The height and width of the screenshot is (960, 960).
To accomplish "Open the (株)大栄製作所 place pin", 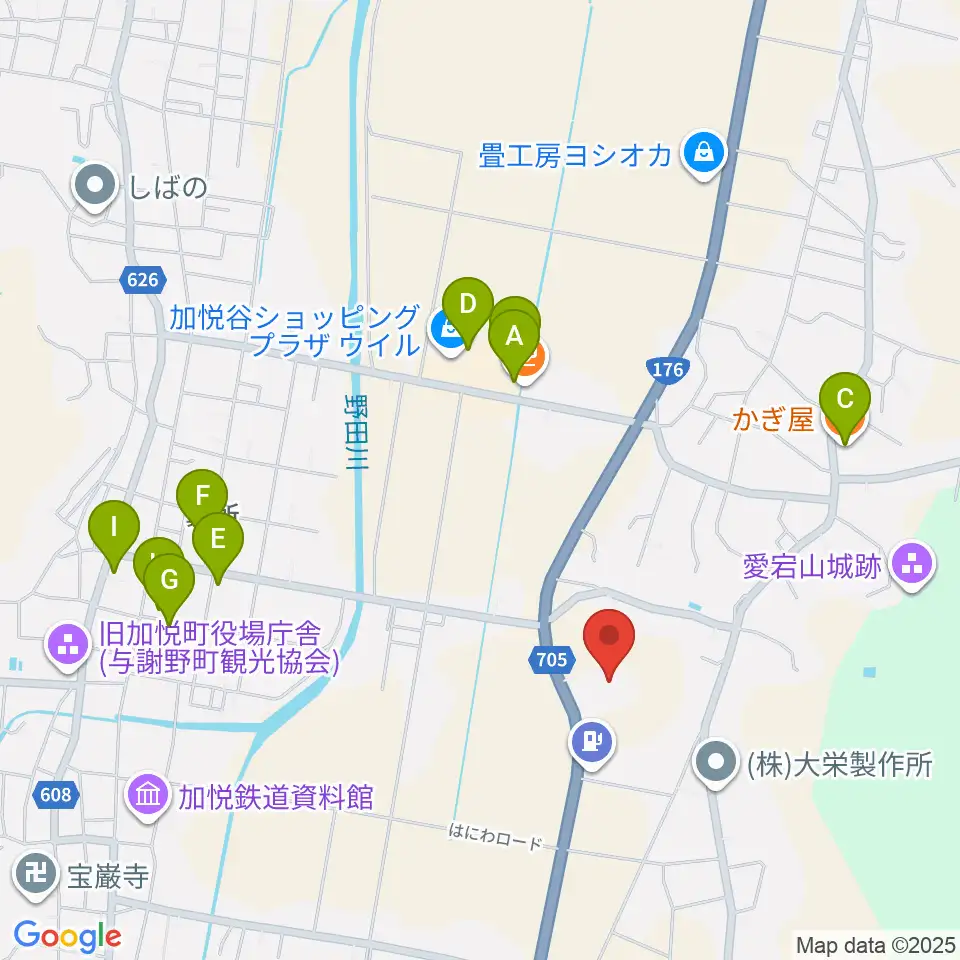I will pos(716,765).
